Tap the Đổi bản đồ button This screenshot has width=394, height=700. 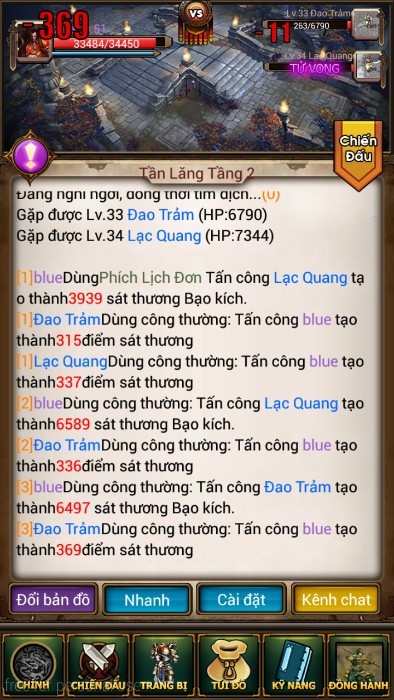coord(53,600)
